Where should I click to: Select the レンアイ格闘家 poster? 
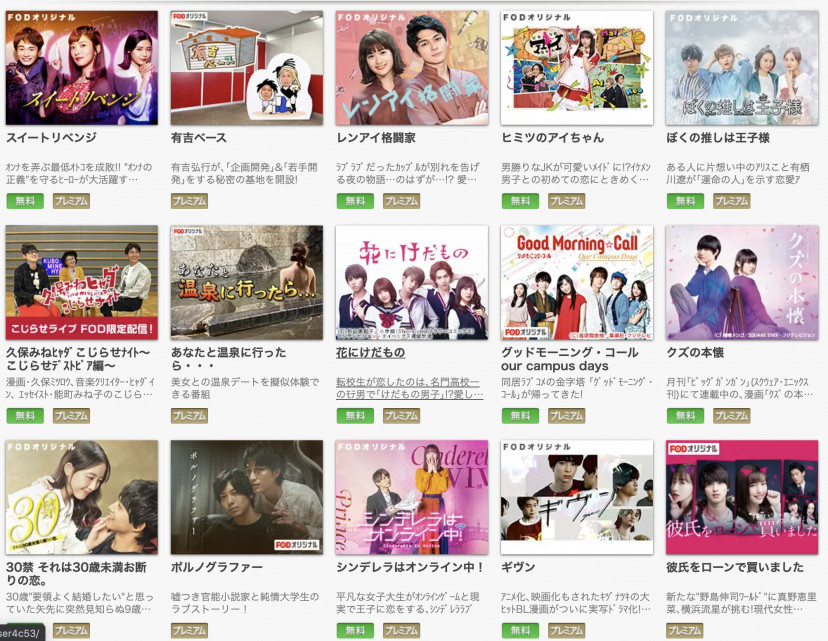point(412,67)
